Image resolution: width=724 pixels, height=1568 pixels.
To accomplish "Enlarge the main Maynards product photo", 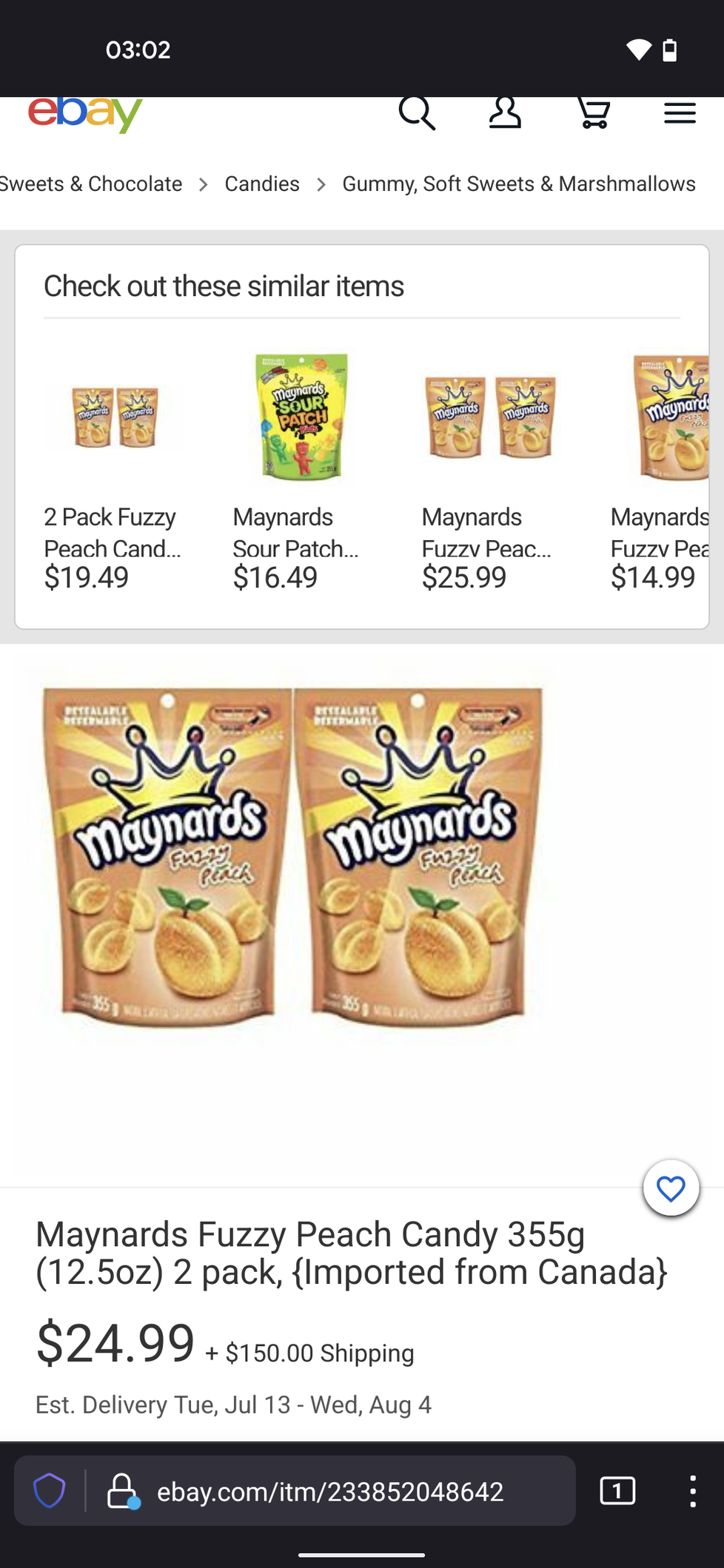I will 292,858.
